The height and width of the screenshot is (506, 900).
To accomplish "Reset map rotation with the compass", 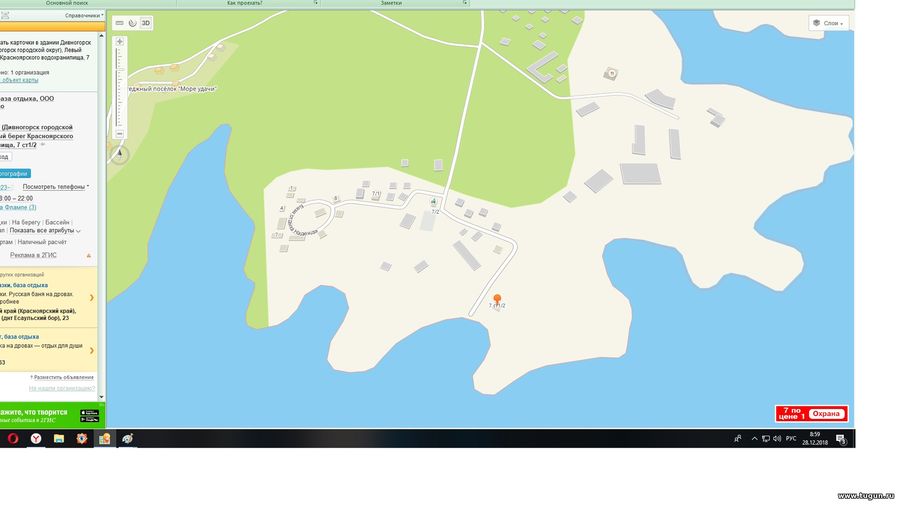I will point(120,155).
